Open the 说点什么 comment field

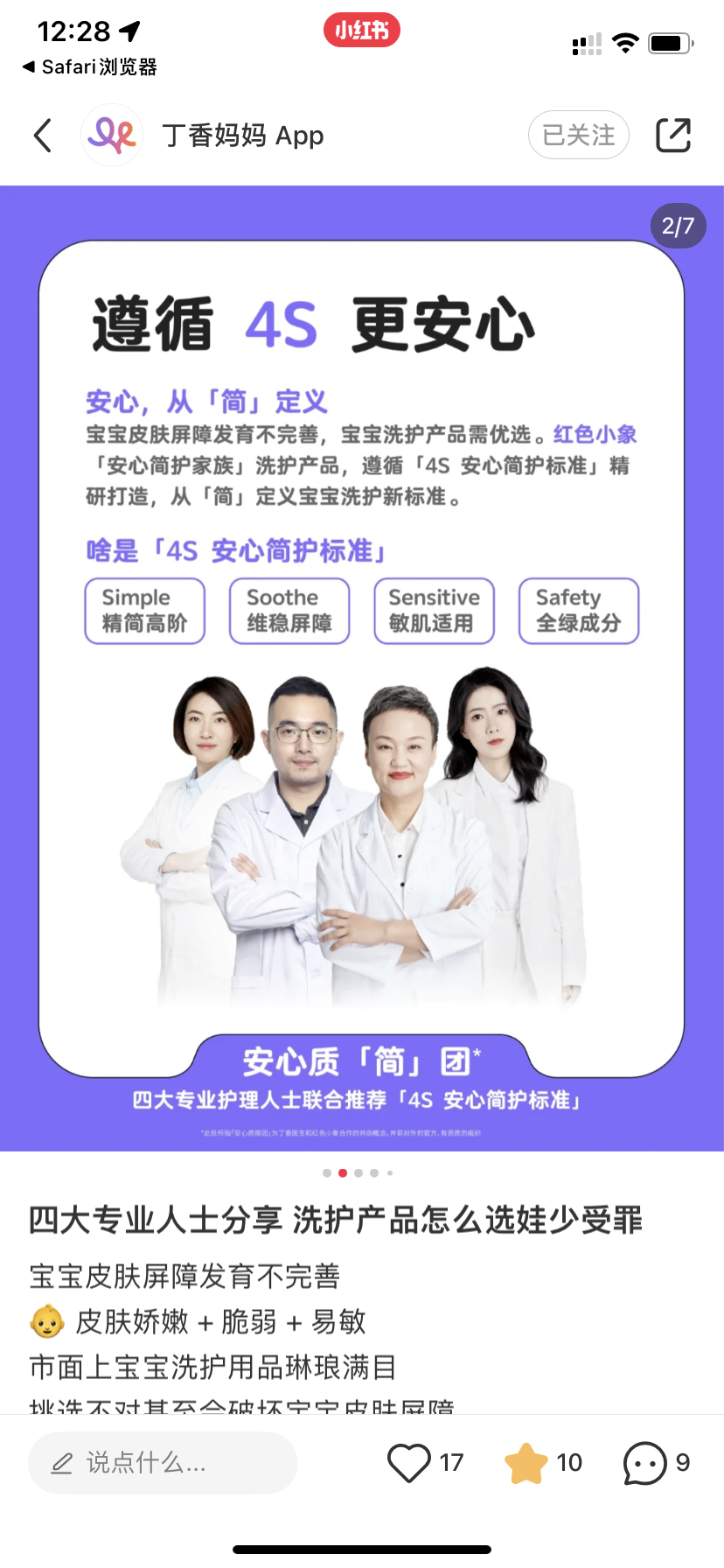click(x=163, y=1463)
